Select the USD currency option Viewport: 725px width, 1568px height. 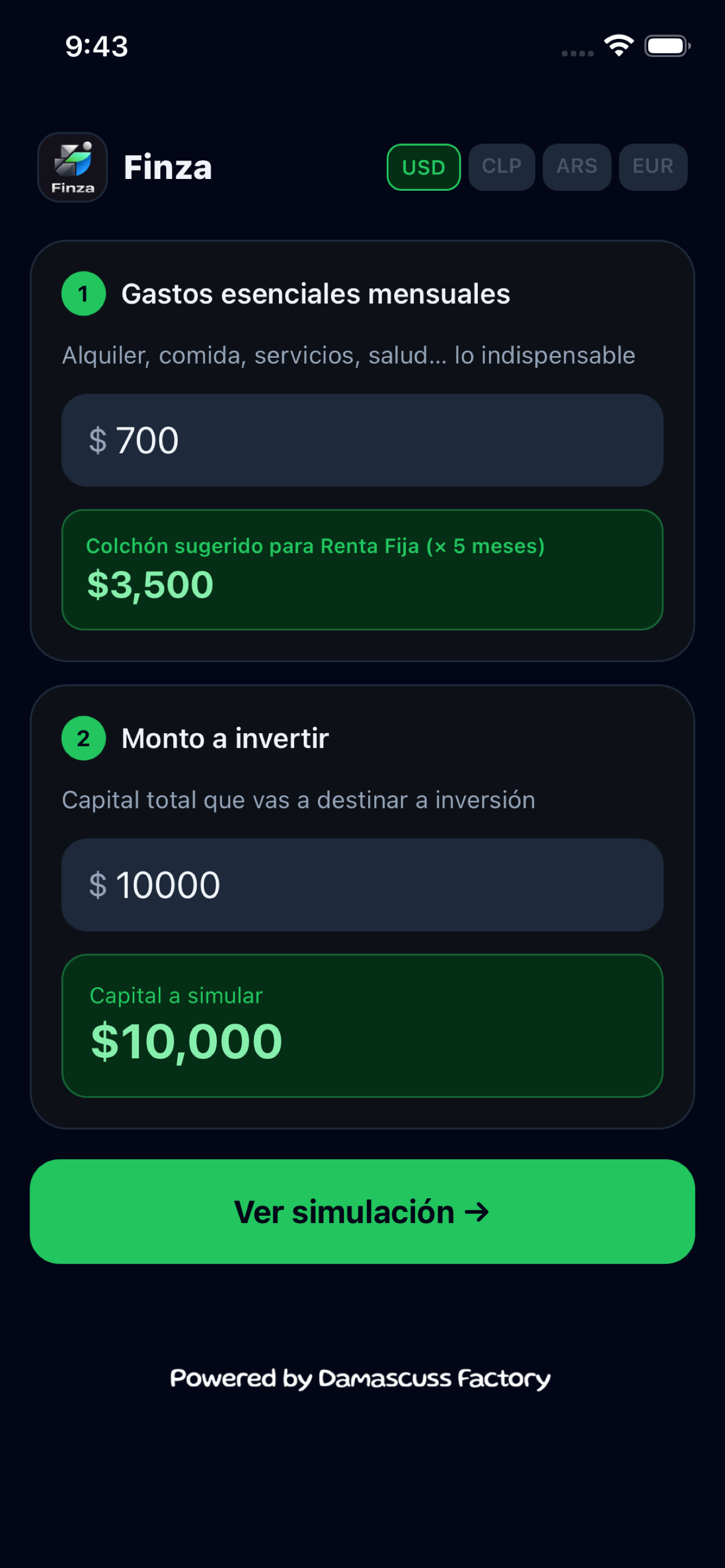[423, 167]
